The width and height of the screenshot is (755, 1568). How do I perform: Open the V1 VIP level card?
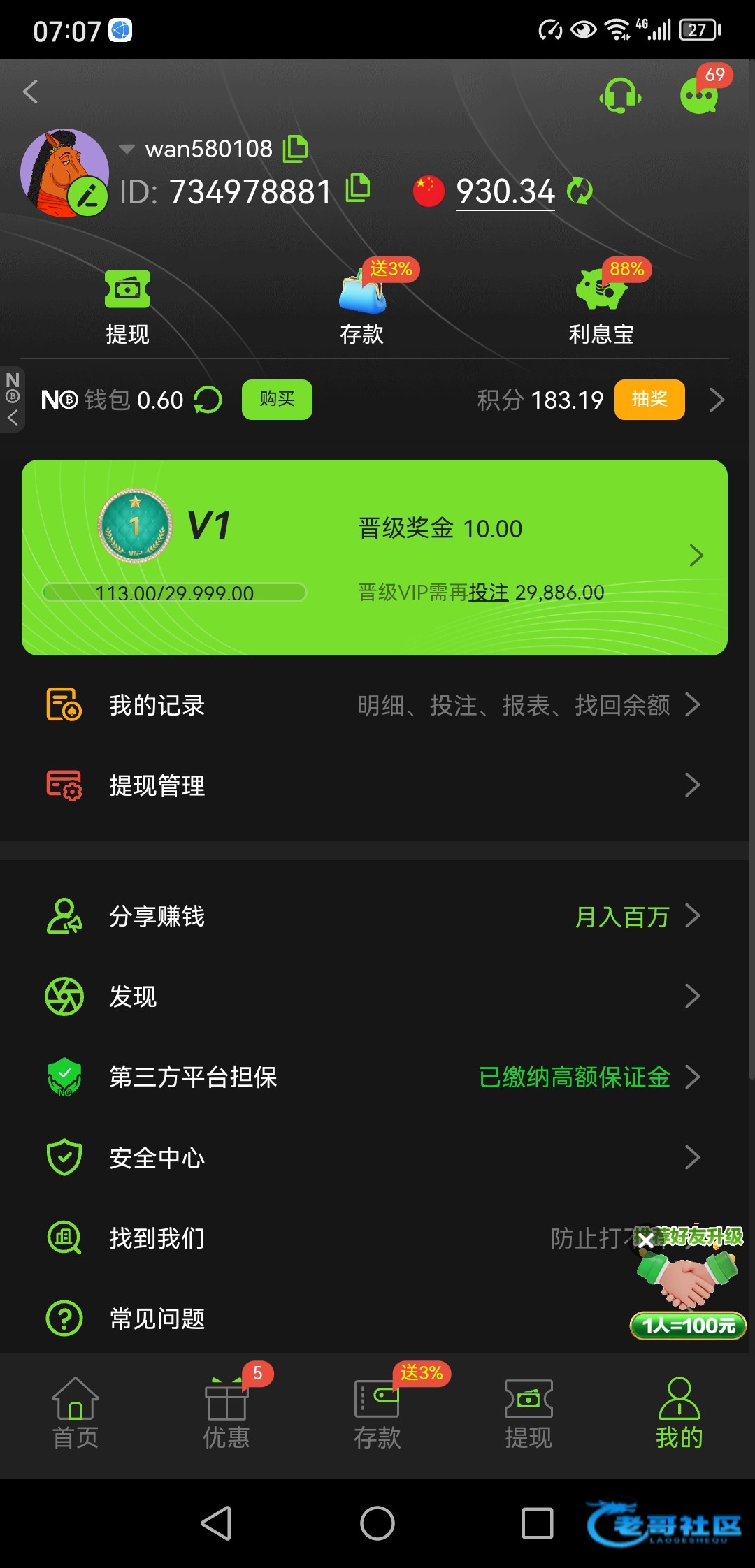[375, 557]
